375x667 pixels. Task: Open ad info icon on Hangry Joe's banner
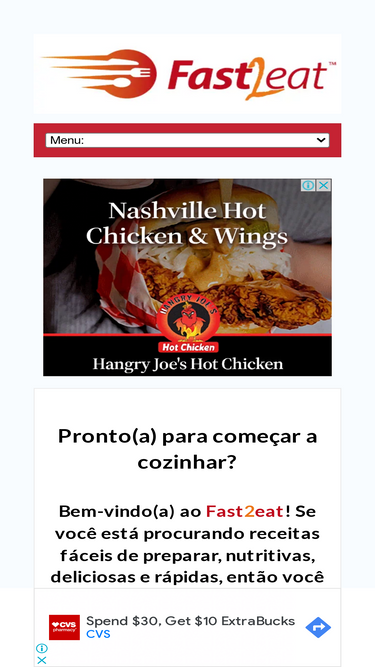point(309,185)
